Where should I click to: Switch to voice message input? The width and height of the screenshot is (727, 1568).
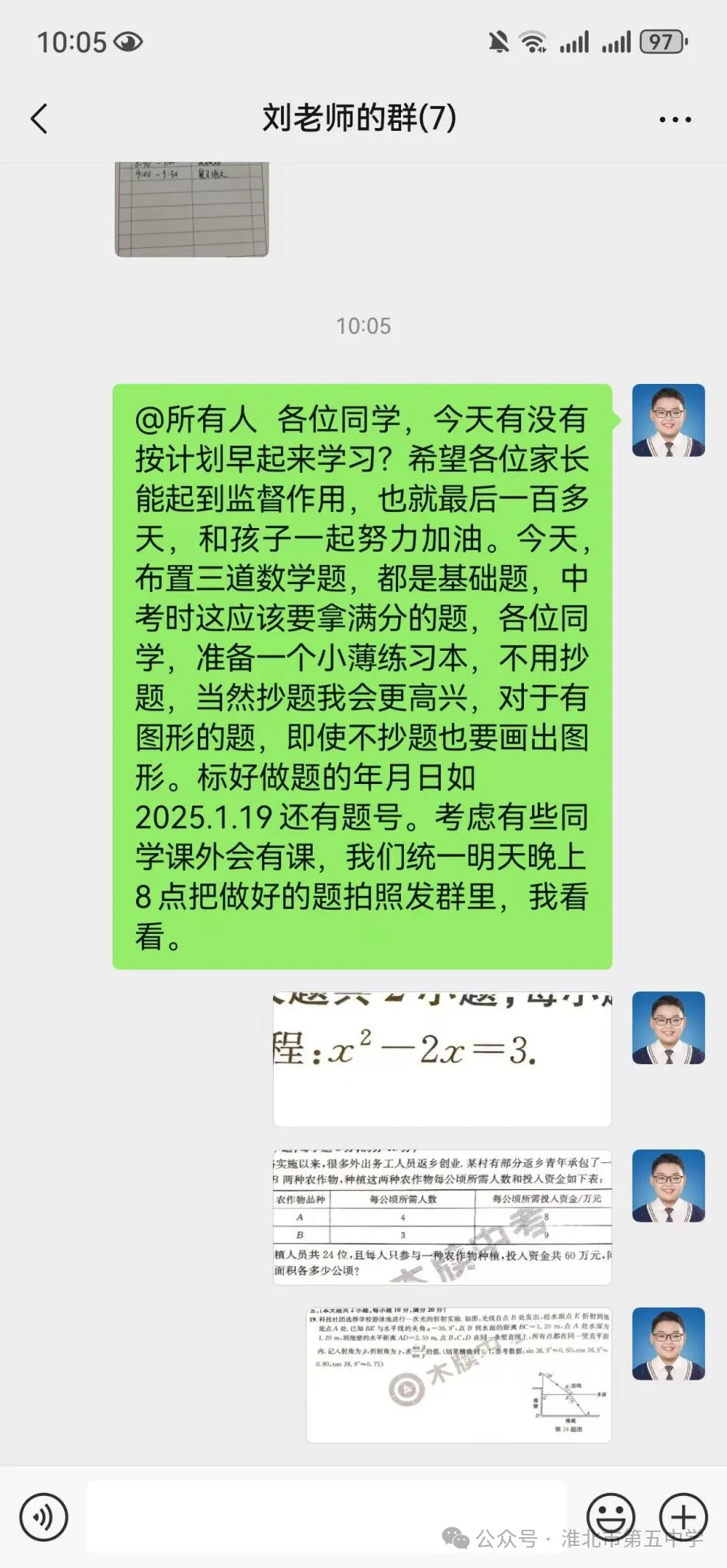[x=43, y=1517]
